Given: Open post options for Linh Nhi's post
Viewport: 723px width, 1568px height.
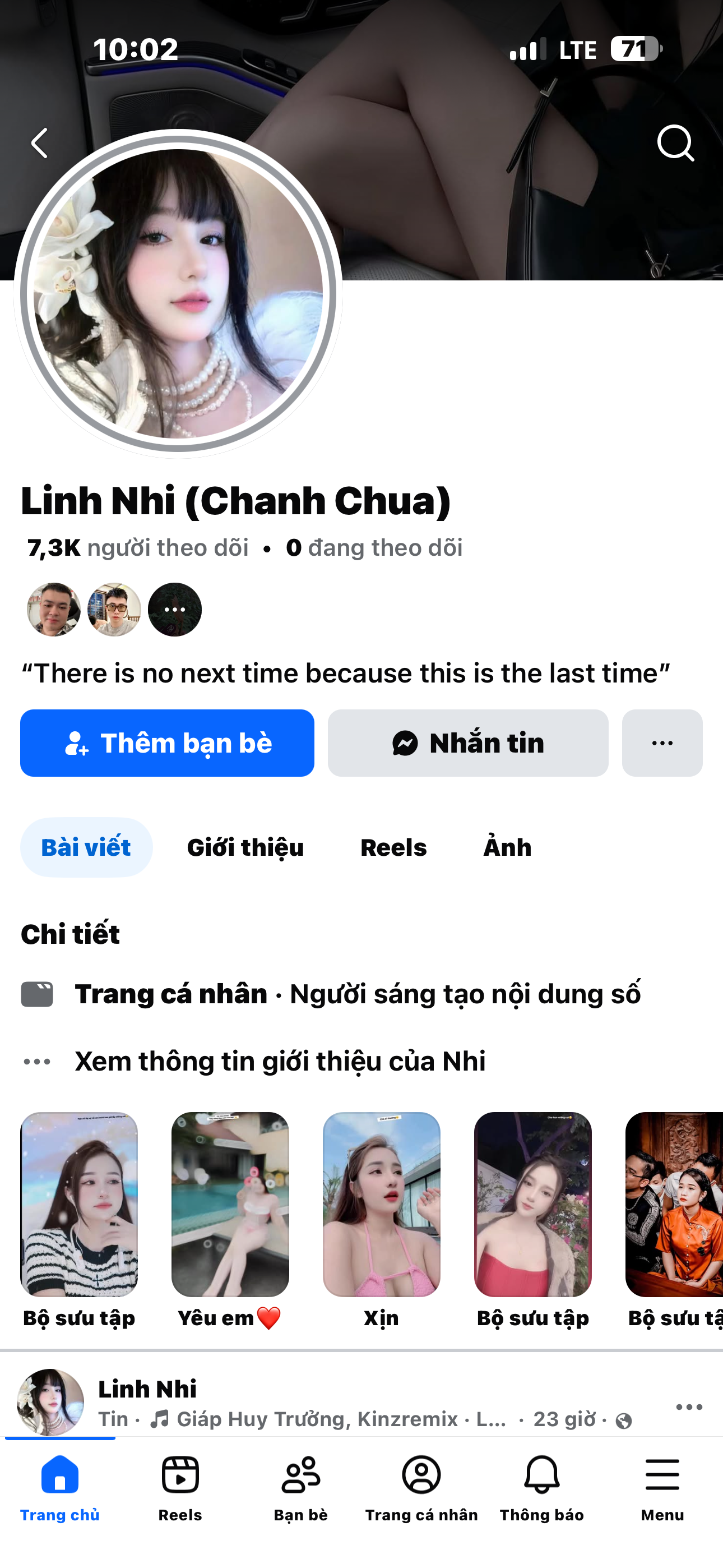Looking at the screenshot, I should 689,1406.
